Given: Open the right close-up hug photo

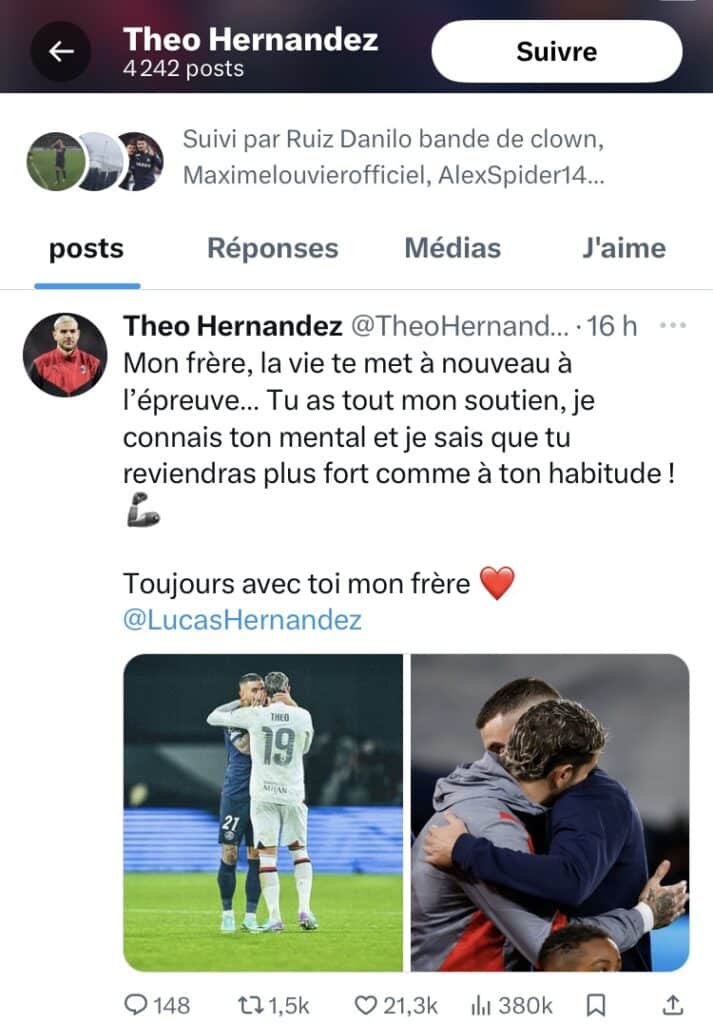Looking at the screenshot, I should (x=550, y=812).
